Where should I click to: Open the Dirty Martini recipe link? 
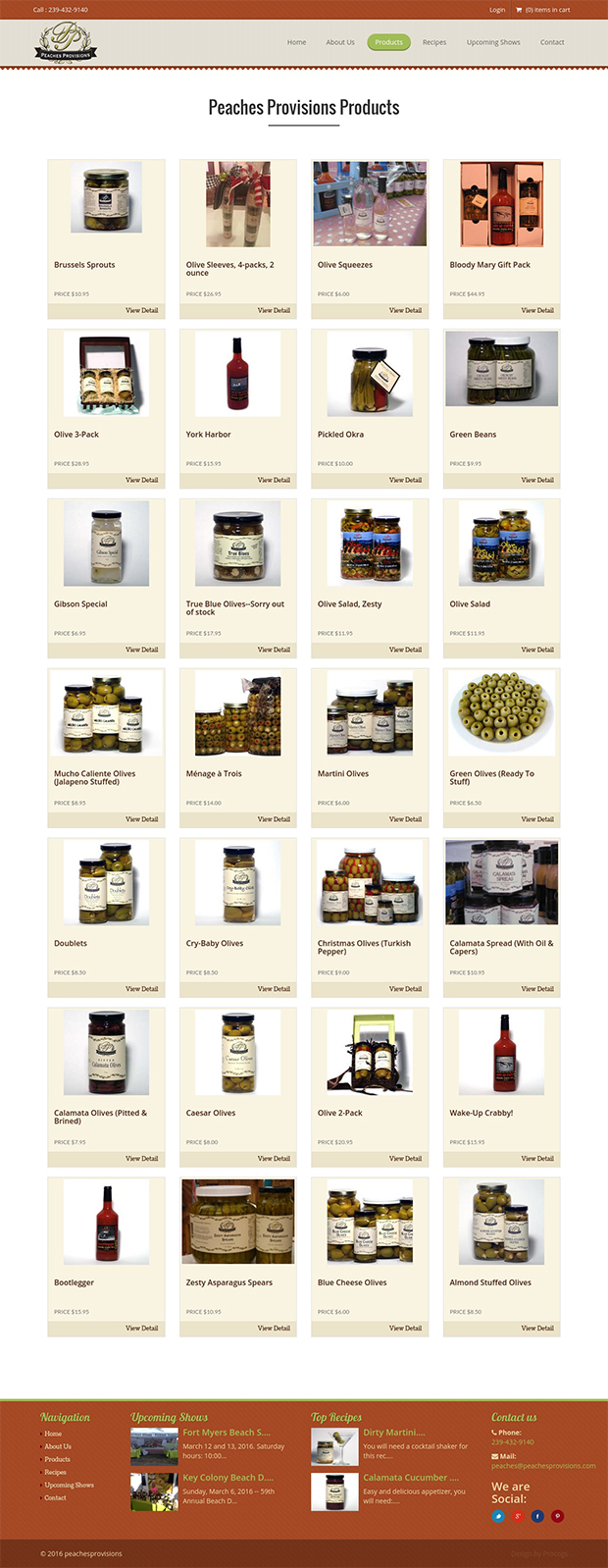click(394, 1433)
